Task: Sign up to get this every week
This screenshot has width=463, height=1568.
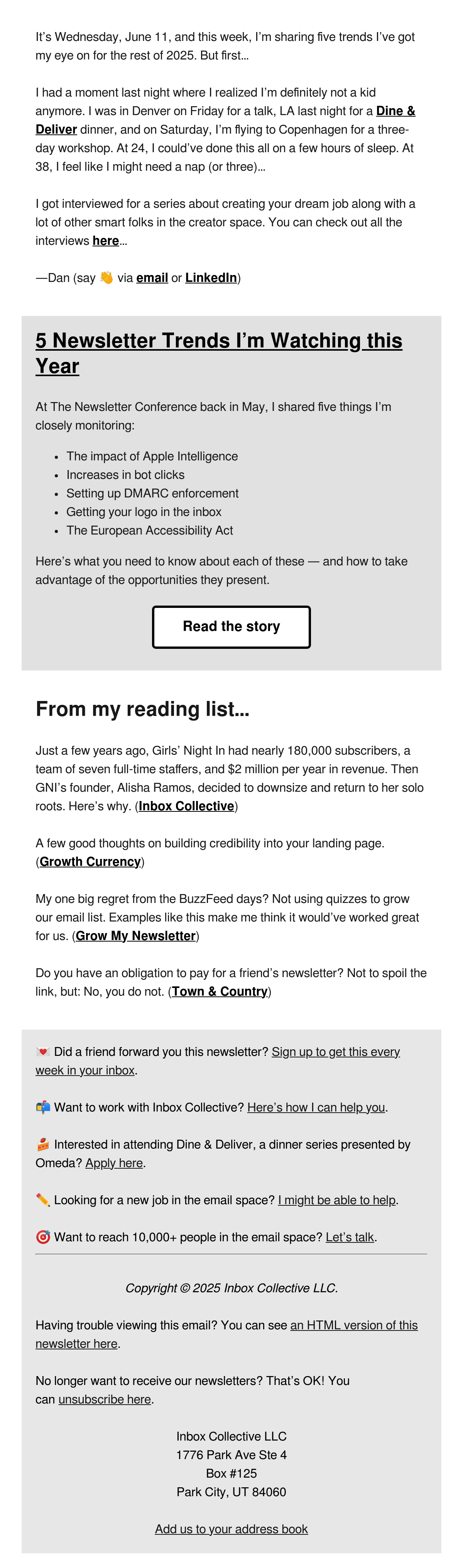Action: click(335, 1051)
